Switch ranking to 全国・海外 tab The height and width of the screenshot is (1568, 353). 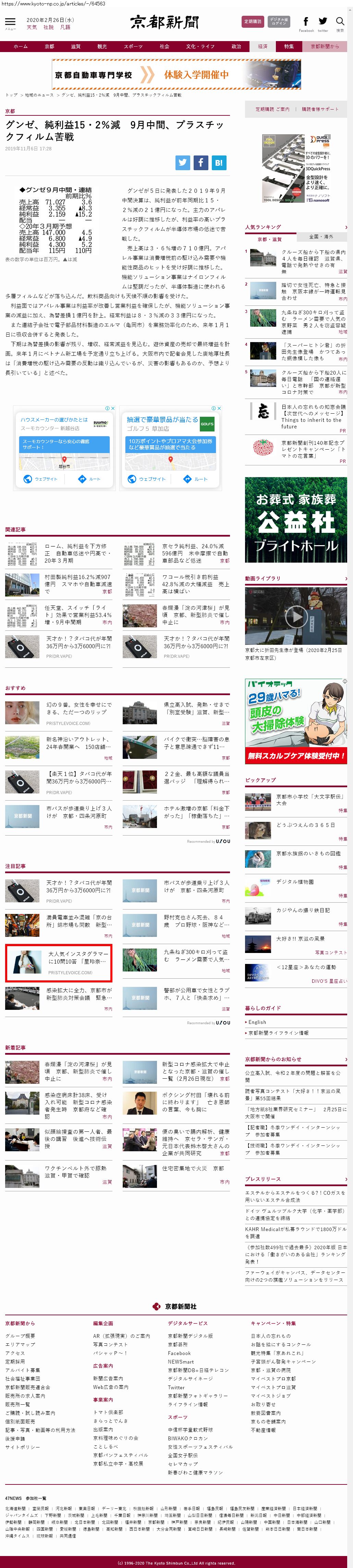pyautogui.click(x=321, y=236)
